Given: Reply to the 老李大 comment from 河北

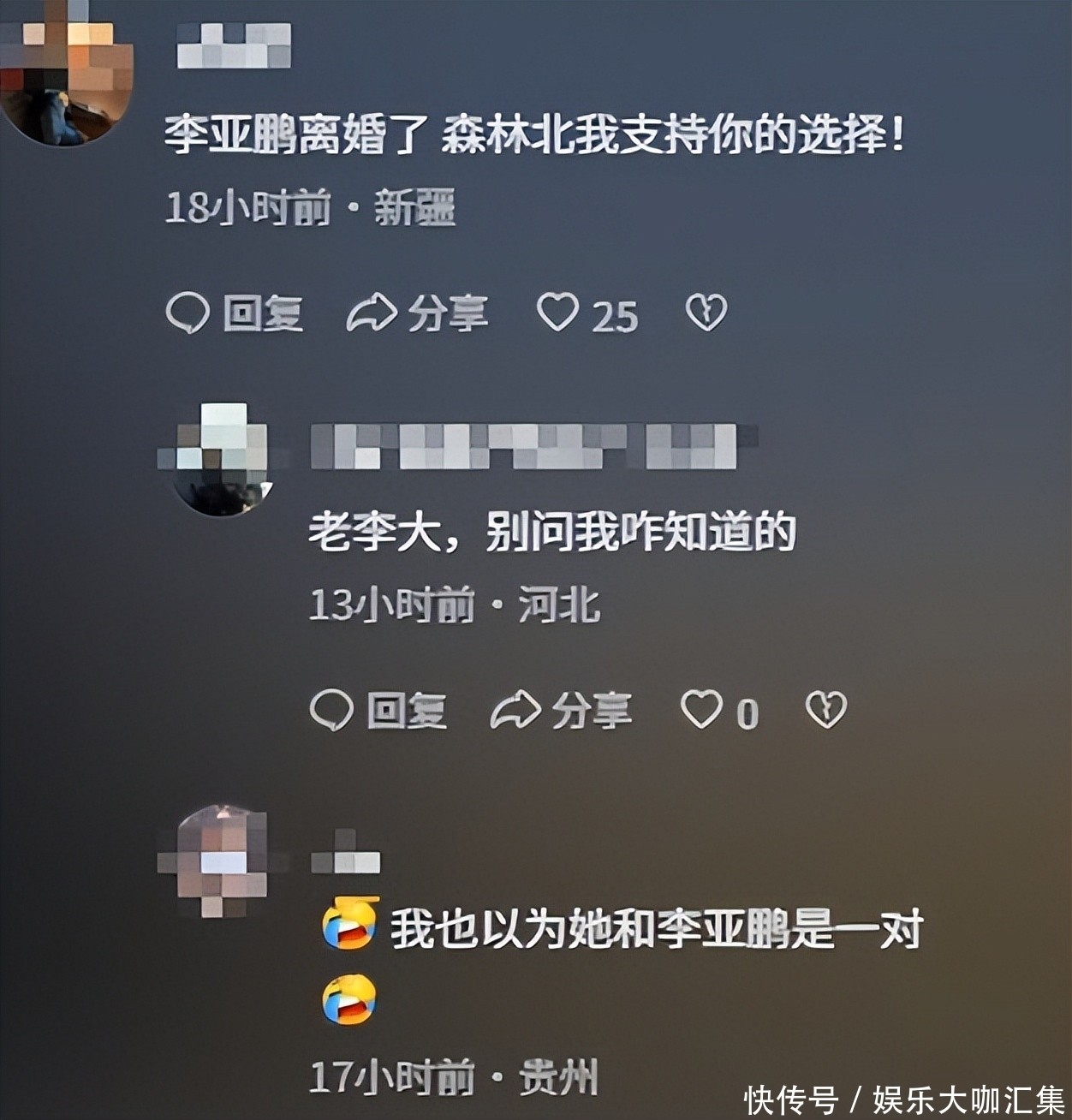Looking at the screenshot, I should (378, 711).
